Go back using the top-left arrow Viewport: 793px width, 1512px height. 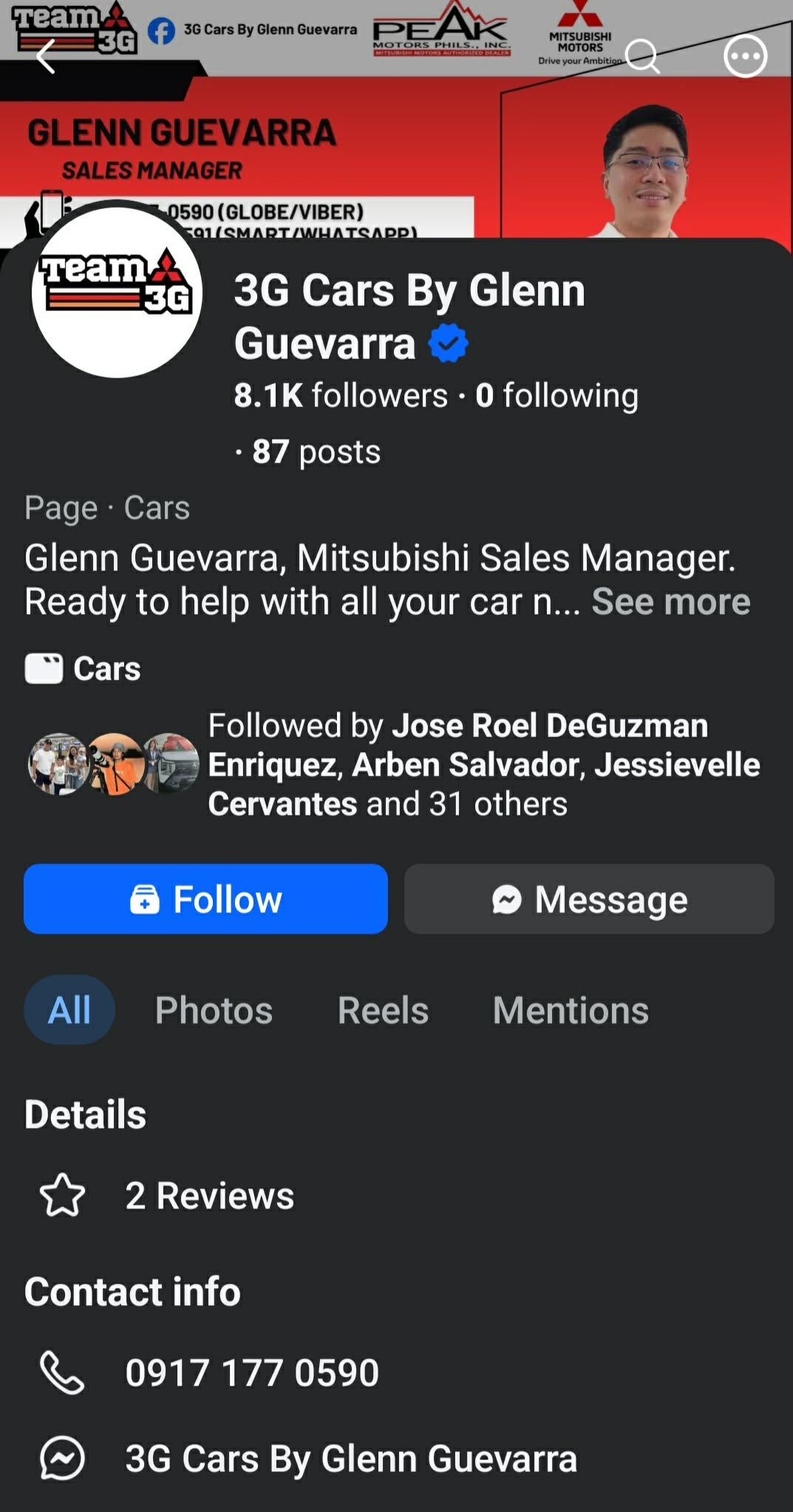[x=46, y=56]
